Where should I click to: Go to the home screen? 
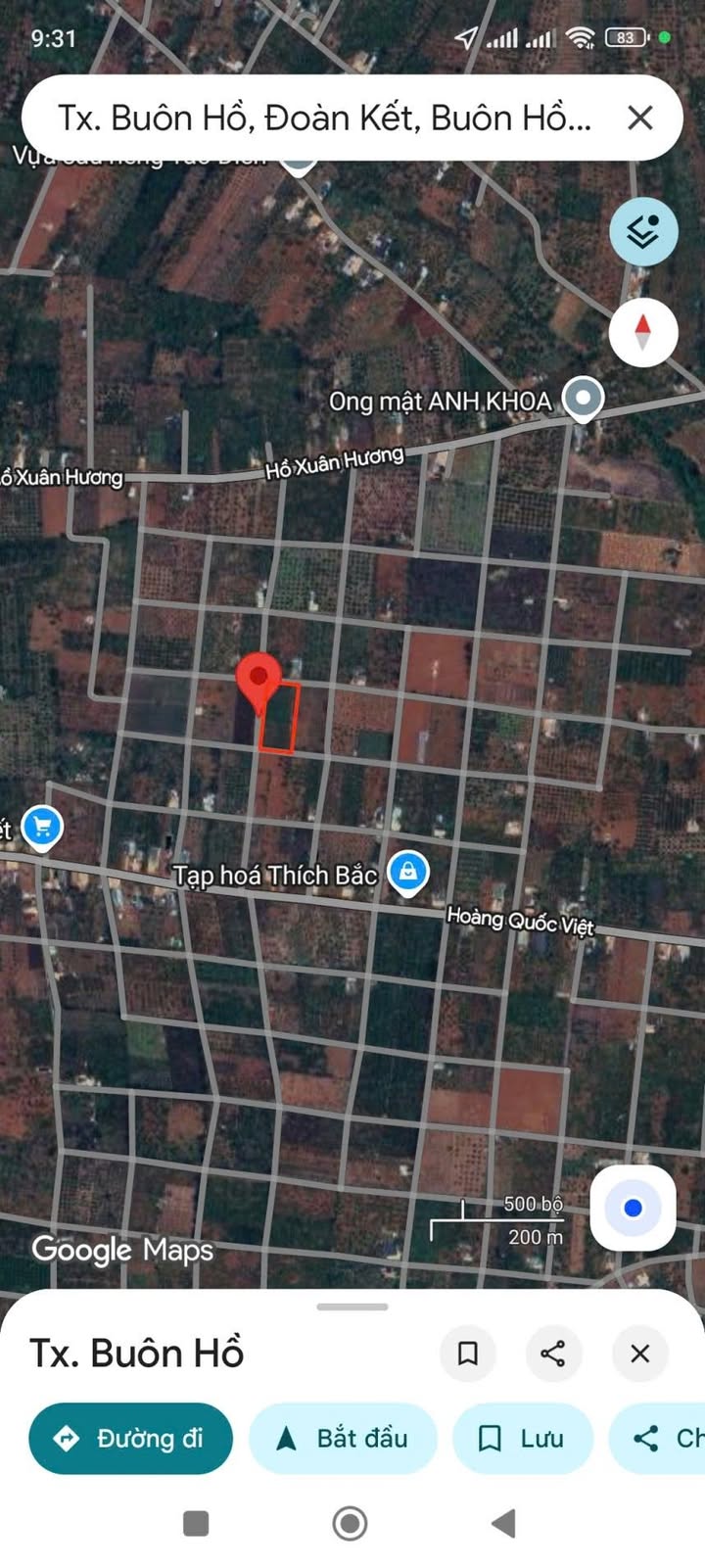tap(350, 1523)
